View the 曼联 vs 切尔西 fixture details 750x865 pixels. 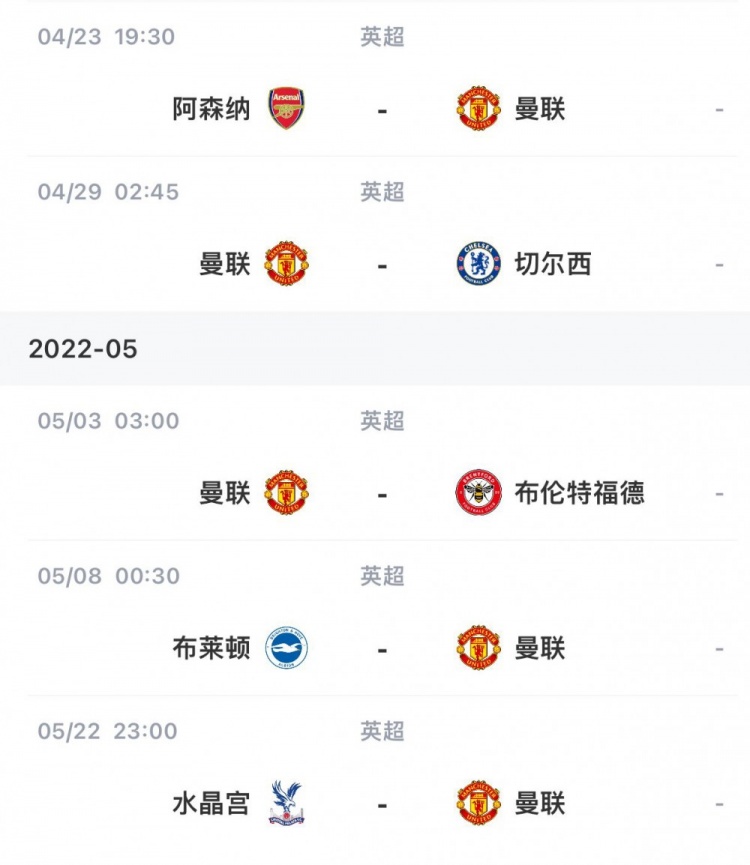point(382,264)
